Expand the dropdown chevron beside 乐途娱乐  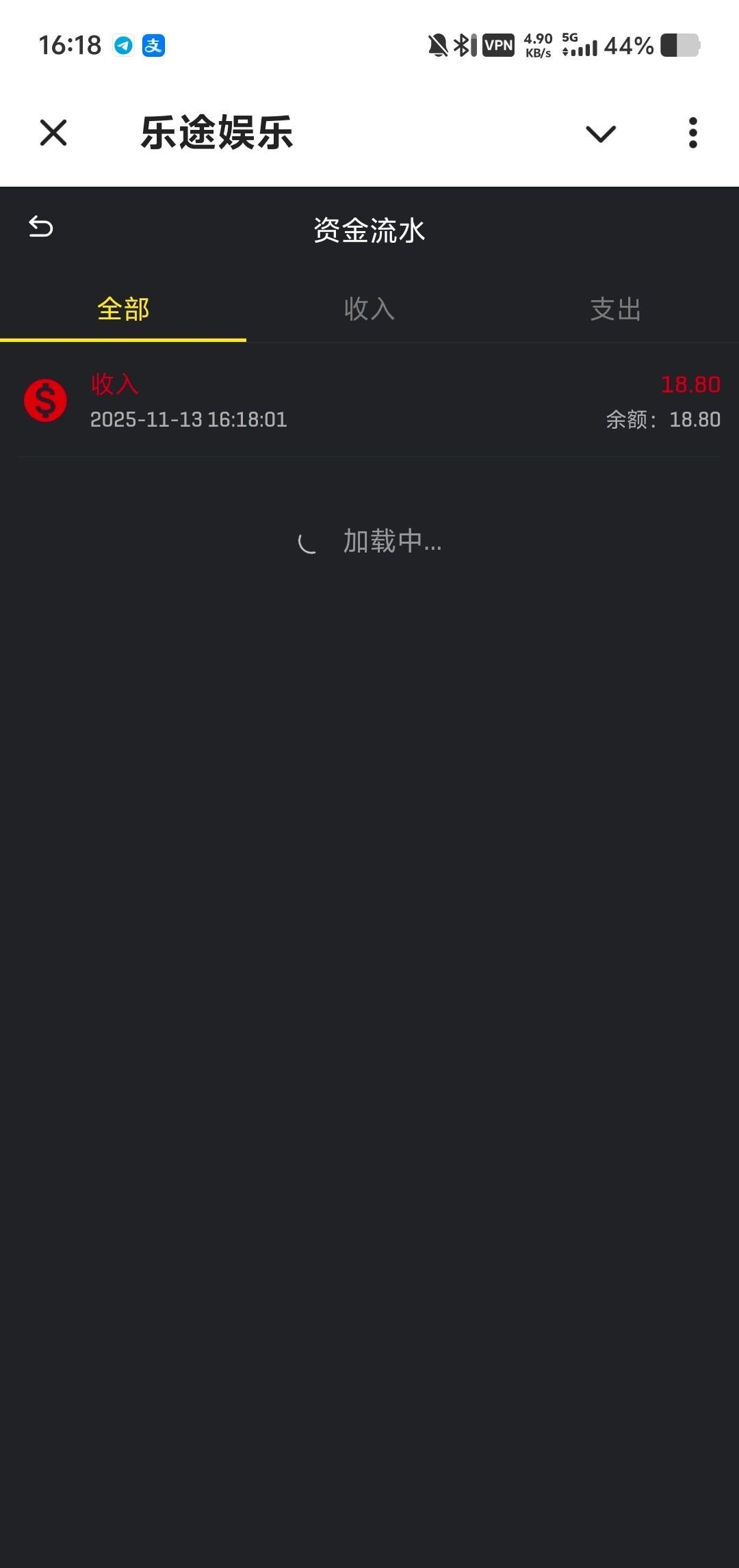(x=601, y=133)
